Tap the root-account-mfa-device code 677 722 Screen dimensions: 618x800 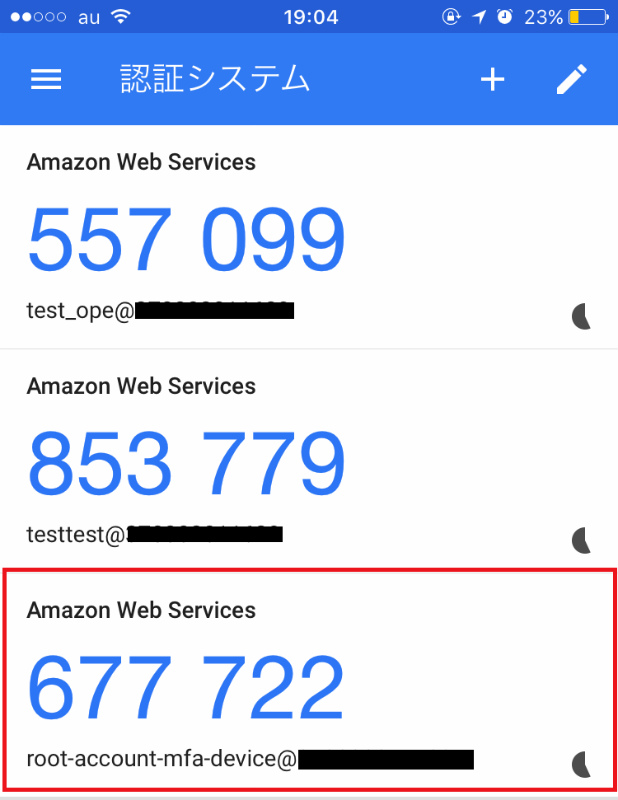click(186, 686)
